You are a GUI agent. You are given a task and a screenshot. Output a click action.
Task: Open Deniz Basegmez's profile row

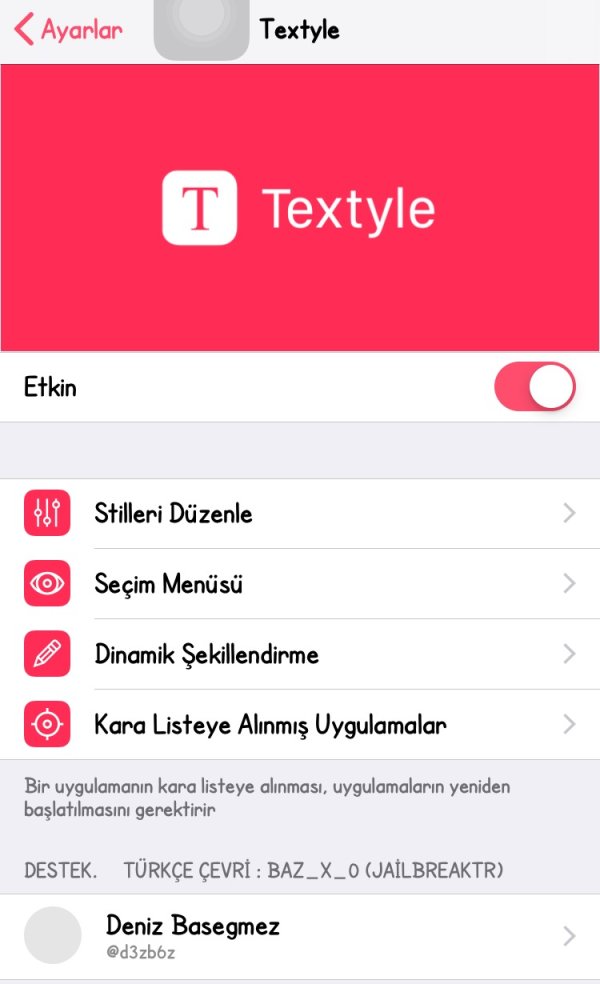point(300,936)
